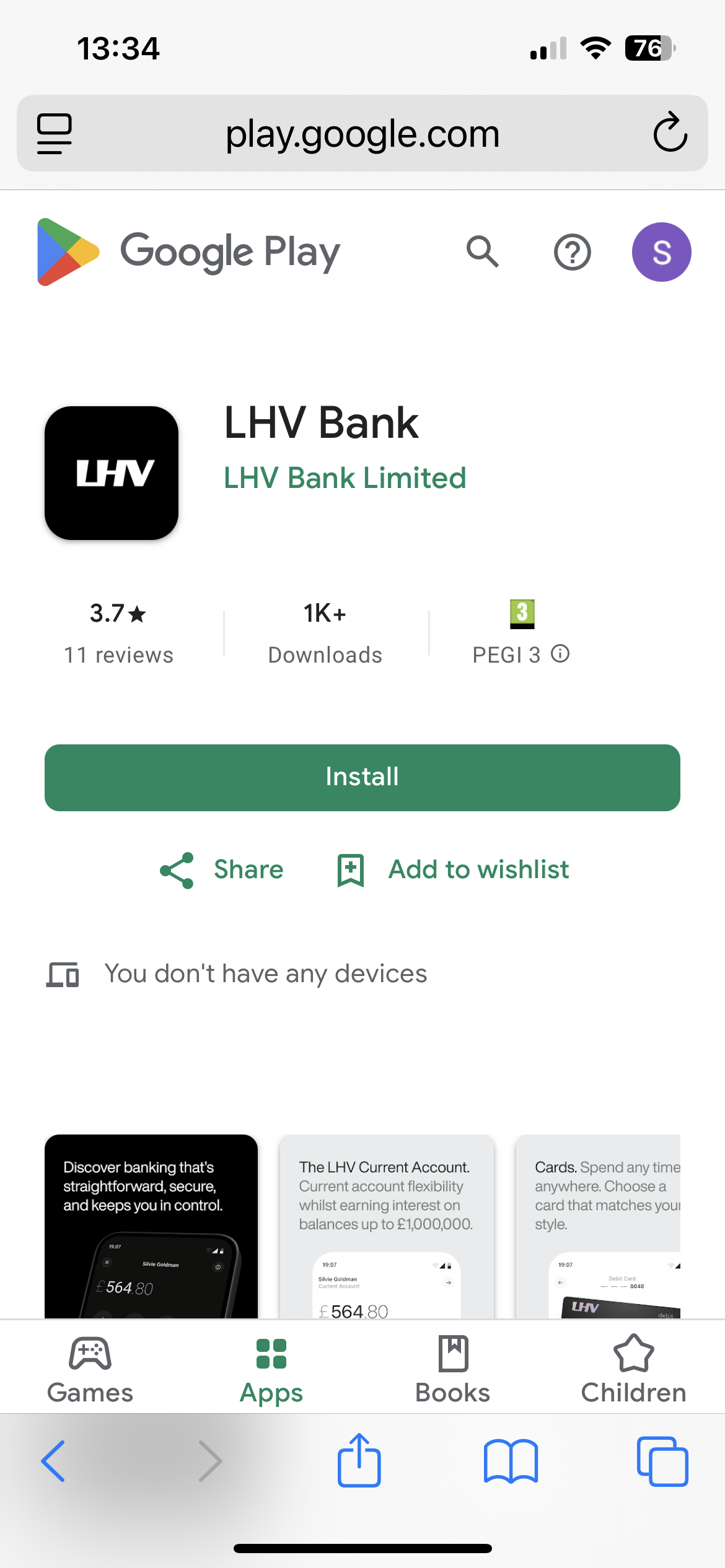
Task: Switch to the Children tab
Action: [633, 1370]
